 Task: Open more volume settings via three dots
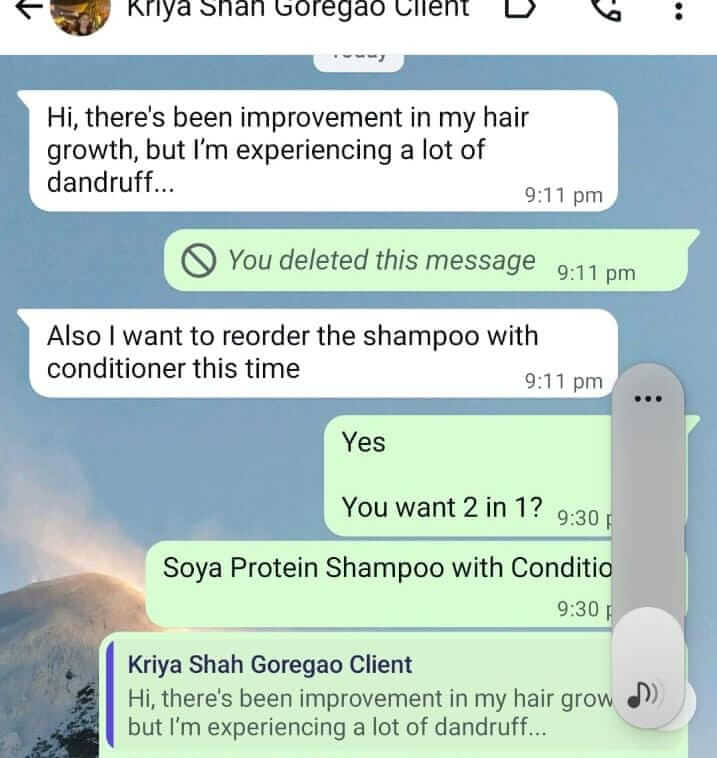pyautogui.click(x=648, y=398)
